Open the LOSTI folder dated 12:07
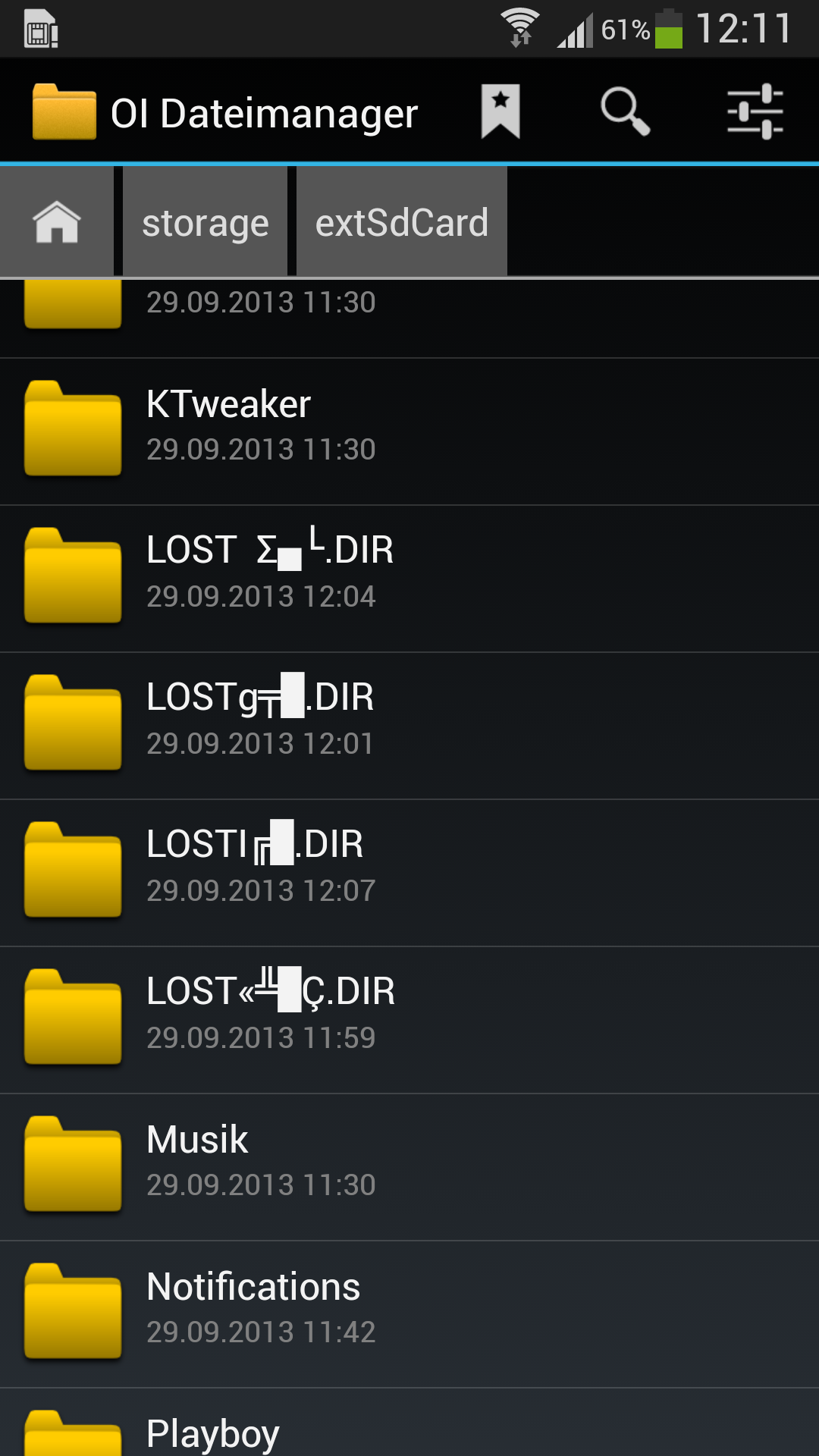 (409, 874)
